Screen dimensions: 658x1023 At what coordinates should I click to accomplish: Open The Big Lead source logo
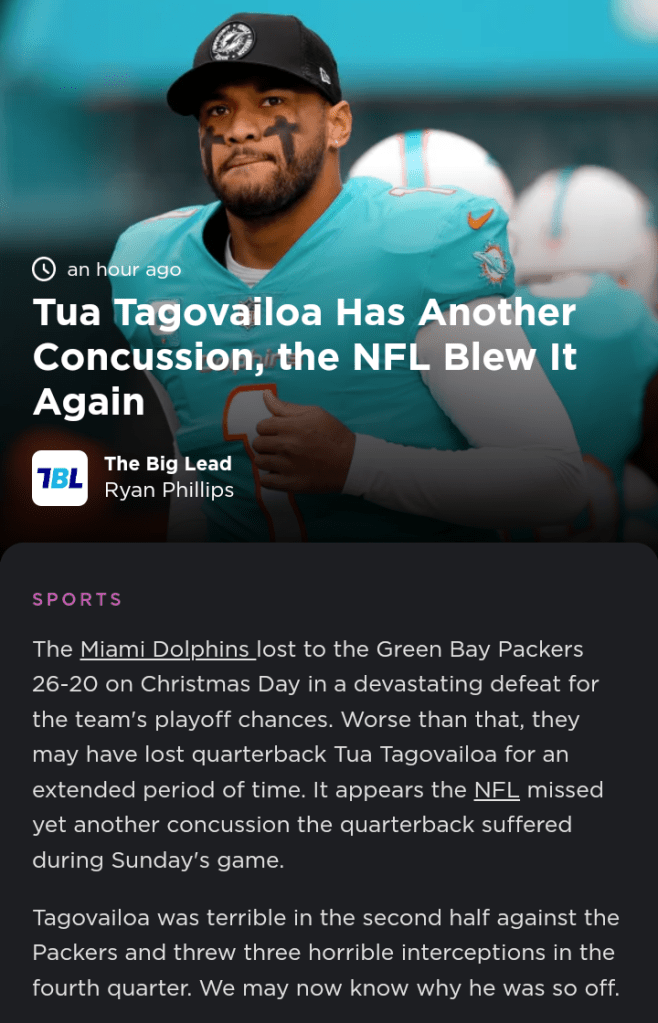pos(60,478)
